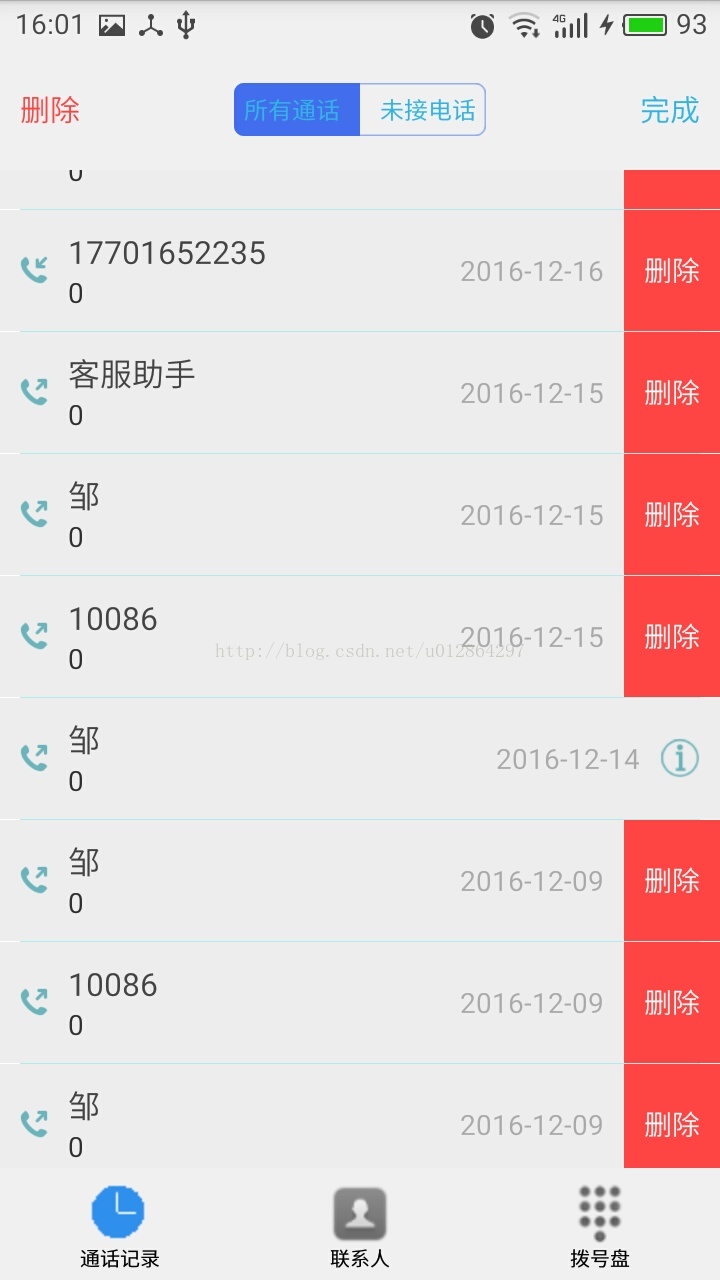
Task: Delete the 10086 call from 2016-12-09
Action: 672,1003
